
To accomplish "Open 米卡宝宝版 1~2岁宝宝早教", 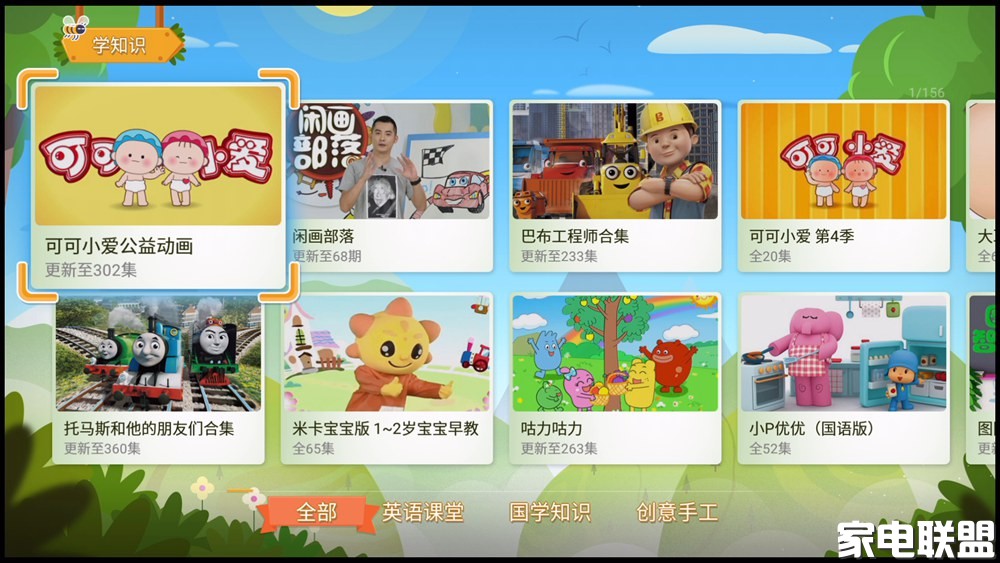I will [x=389, y=377].
